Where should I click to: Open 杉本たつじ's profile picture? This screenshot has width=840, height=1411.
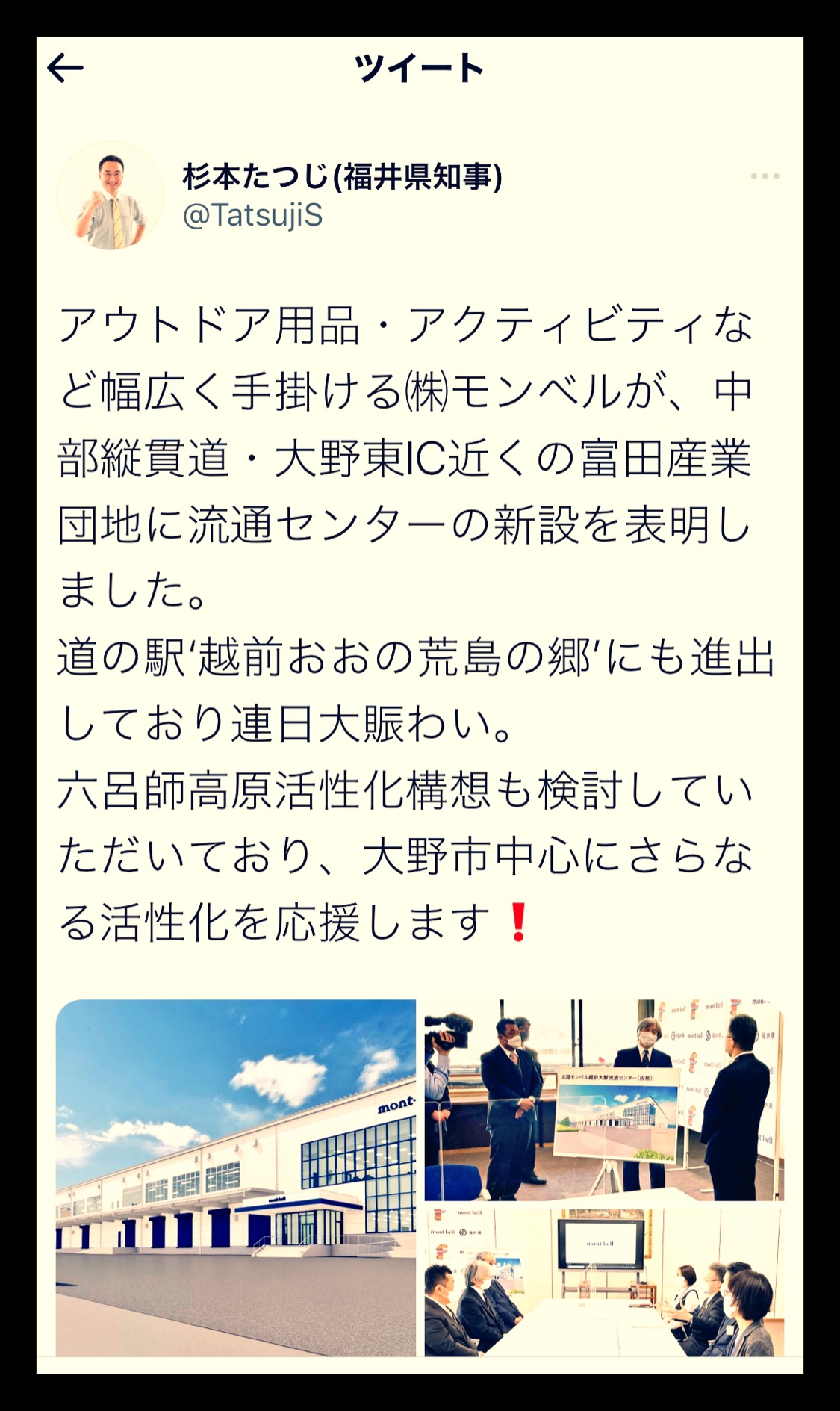coord(110,196)
